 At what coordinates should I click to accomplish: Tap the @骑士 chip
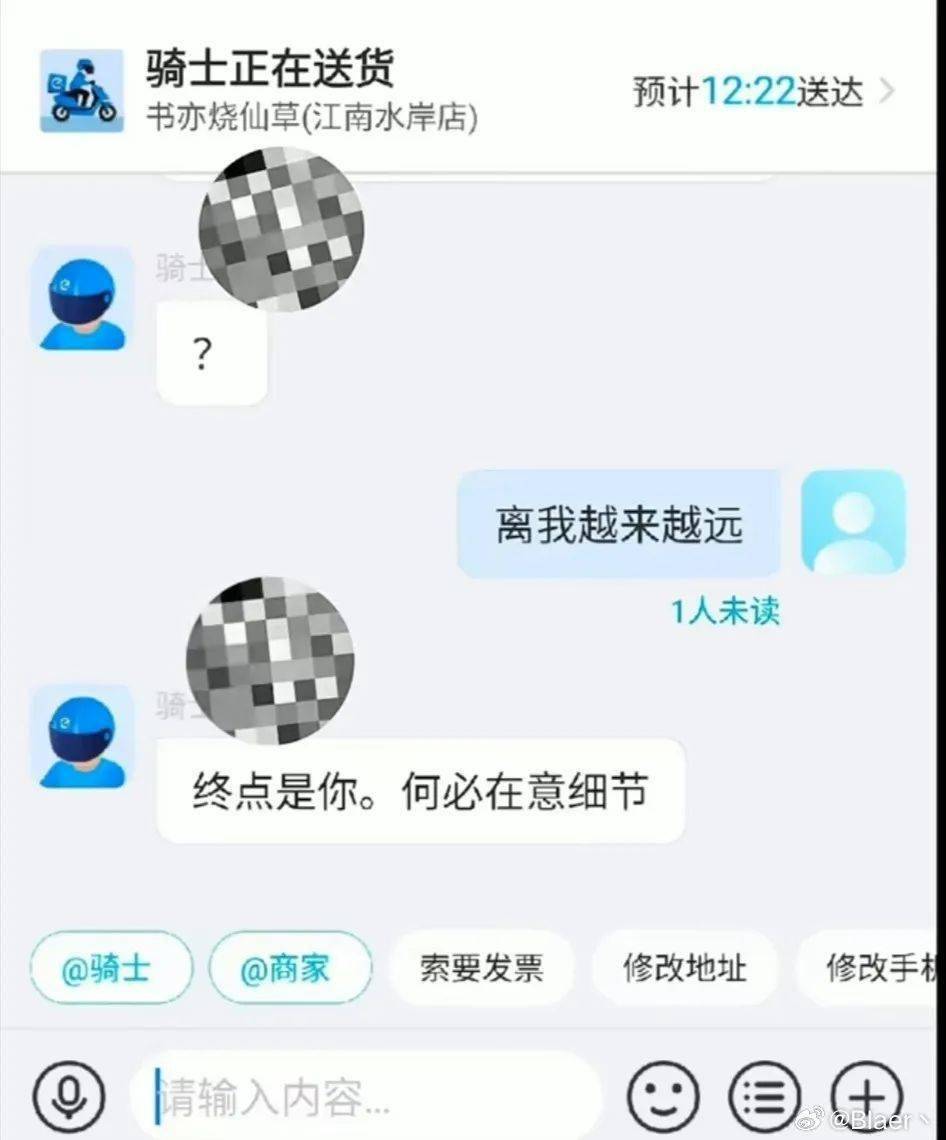click(110, 967)
